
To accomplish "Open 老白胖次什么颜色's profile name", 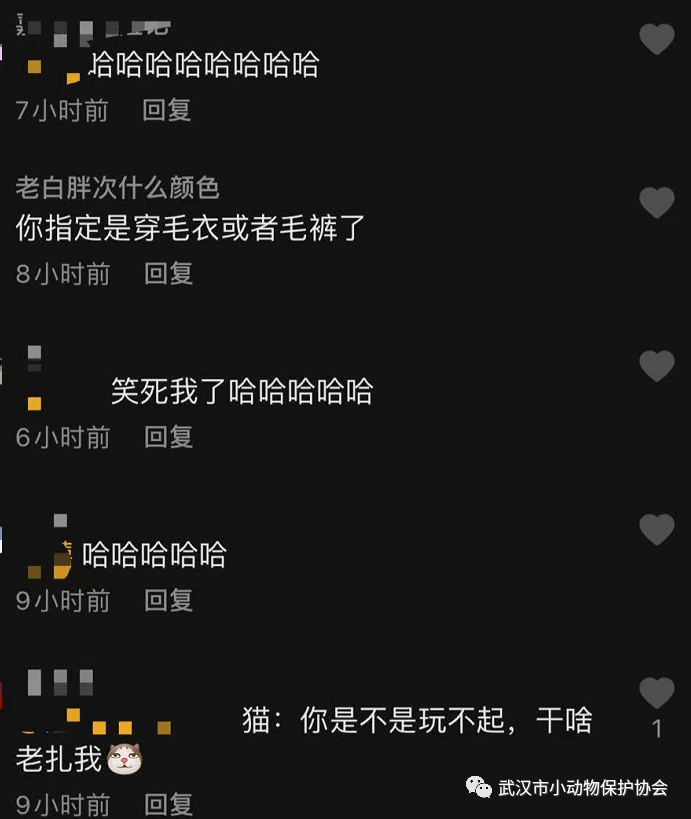I will [117, 188].
